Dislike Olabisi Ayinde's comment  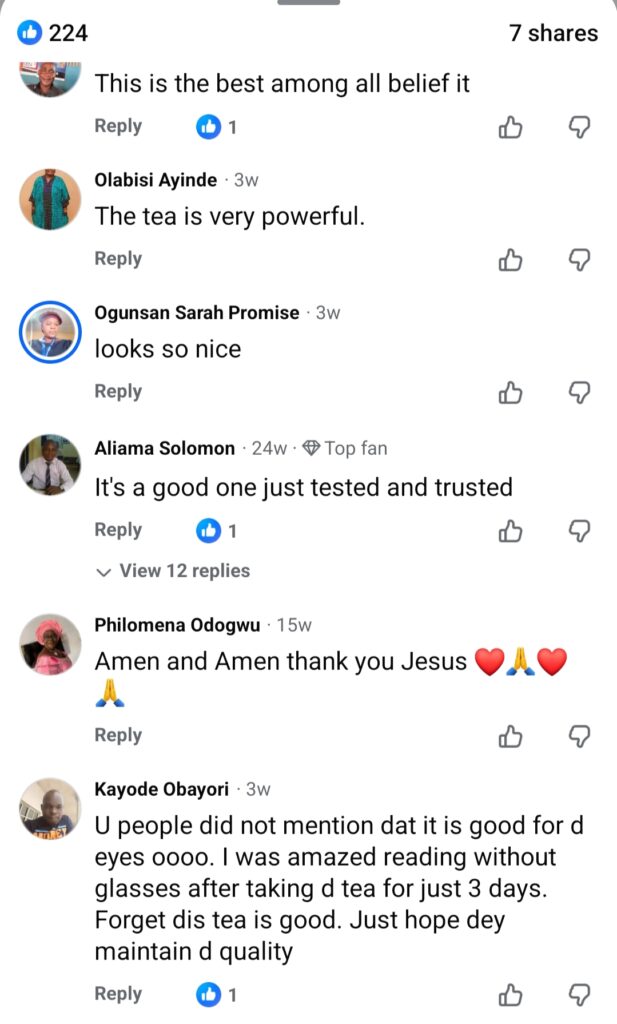coord(579,260)
